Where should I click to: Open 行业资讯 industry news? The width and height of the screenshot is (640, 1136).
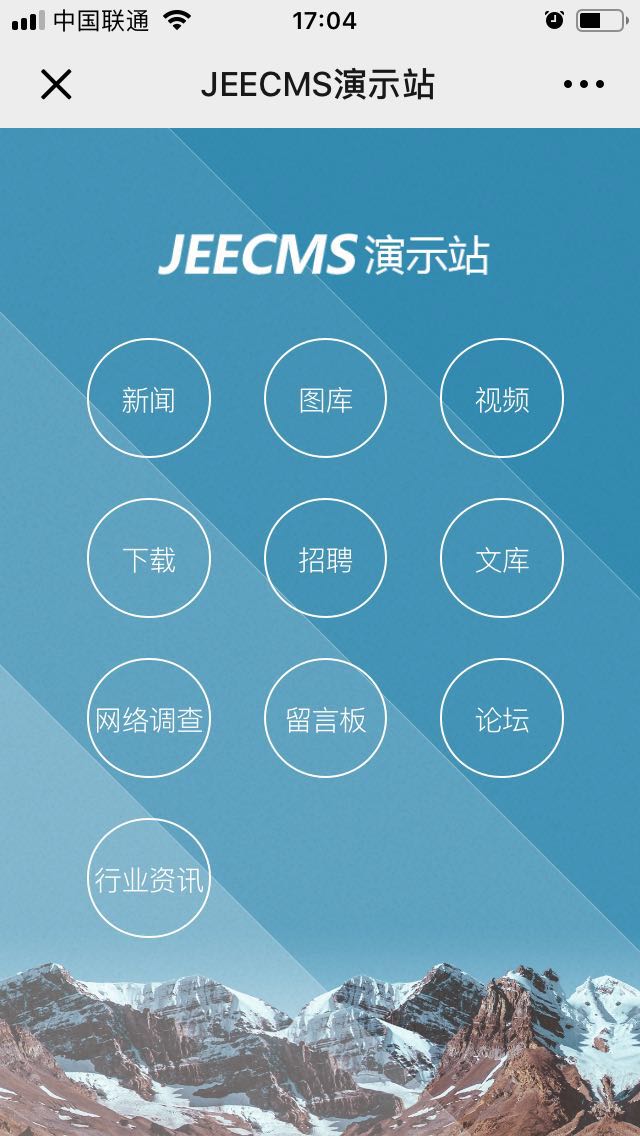pyautogui.click(x=149, y=879)
